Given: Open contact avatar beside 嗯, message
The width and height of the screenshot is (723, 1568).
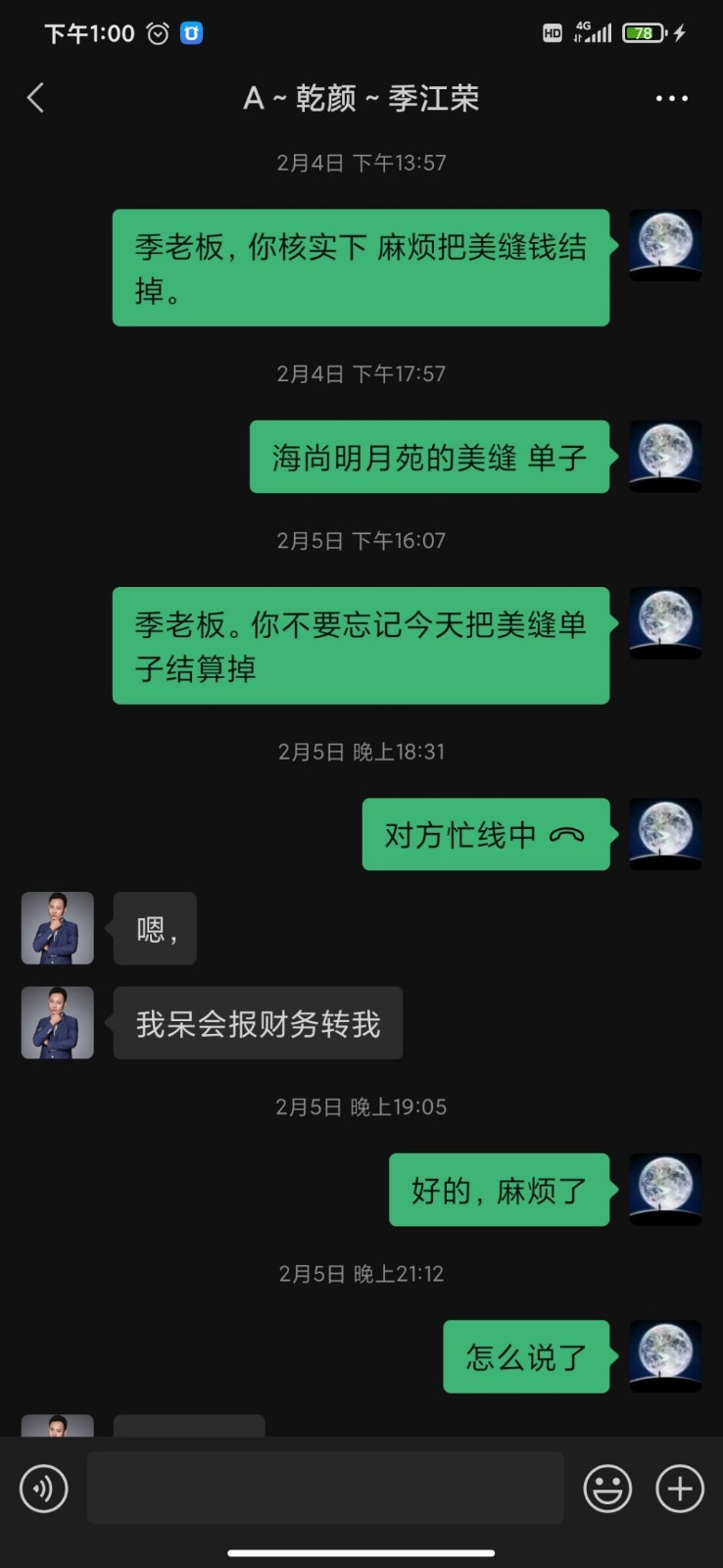Looking at the screenshot, I should pyautogui.click(x=58, y=928).
